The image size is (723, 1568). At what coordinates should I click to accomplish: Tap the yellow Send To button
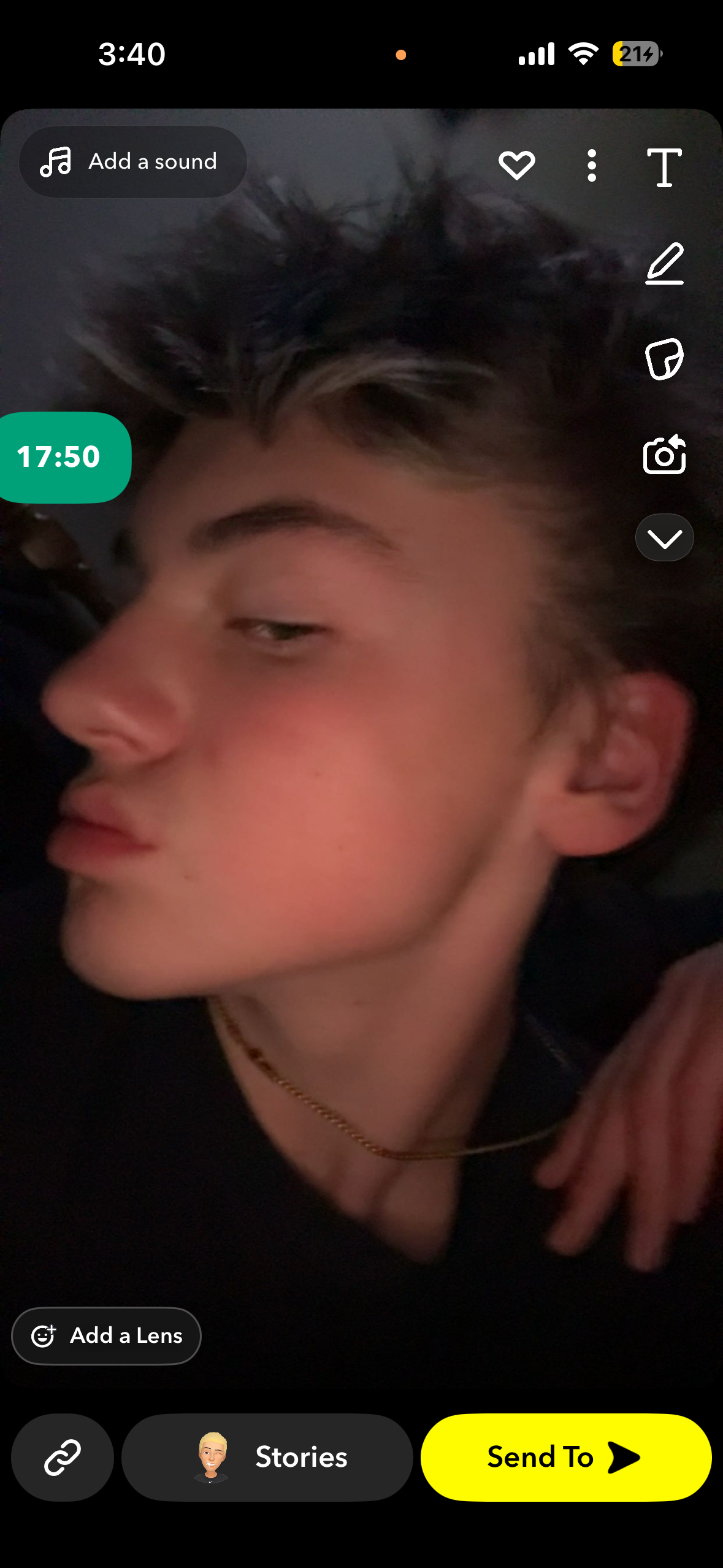coord(565,1457)
